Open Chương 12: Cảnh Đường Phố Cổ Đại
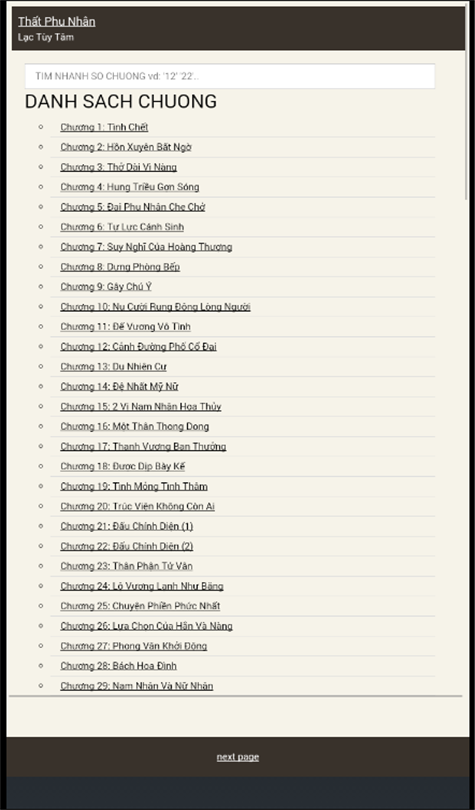The width and height of the screenshot is (475, 810). (x=138, y=347)
